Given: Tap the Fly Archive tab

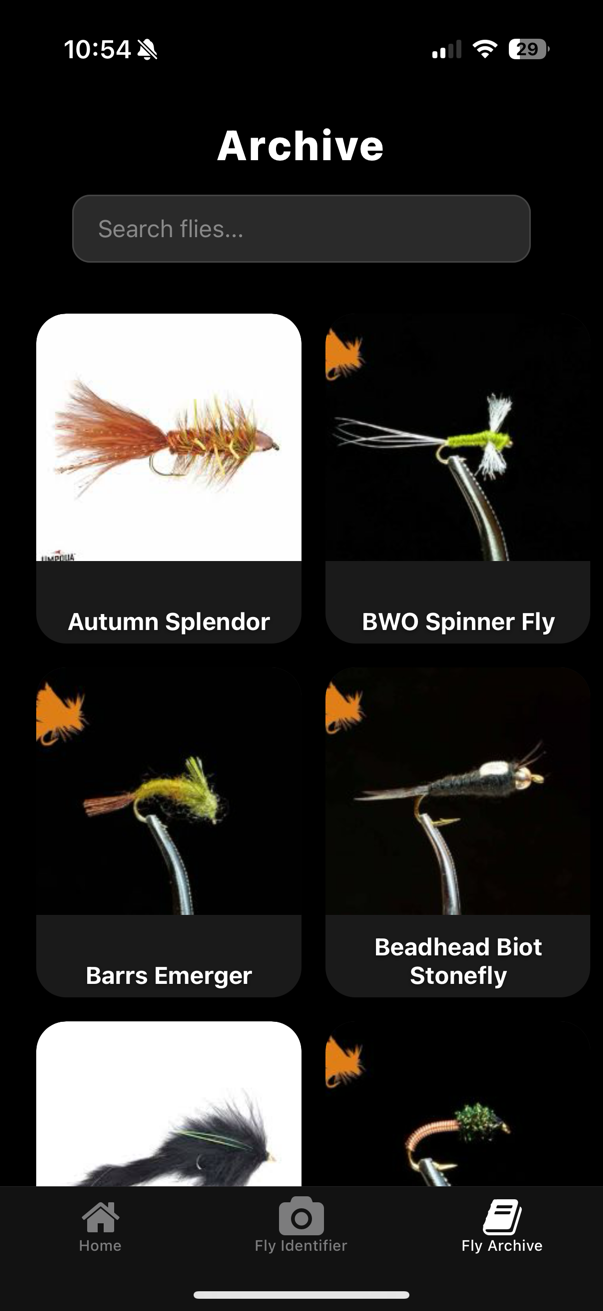Looking at the screenshot, I should (502, 1227).
